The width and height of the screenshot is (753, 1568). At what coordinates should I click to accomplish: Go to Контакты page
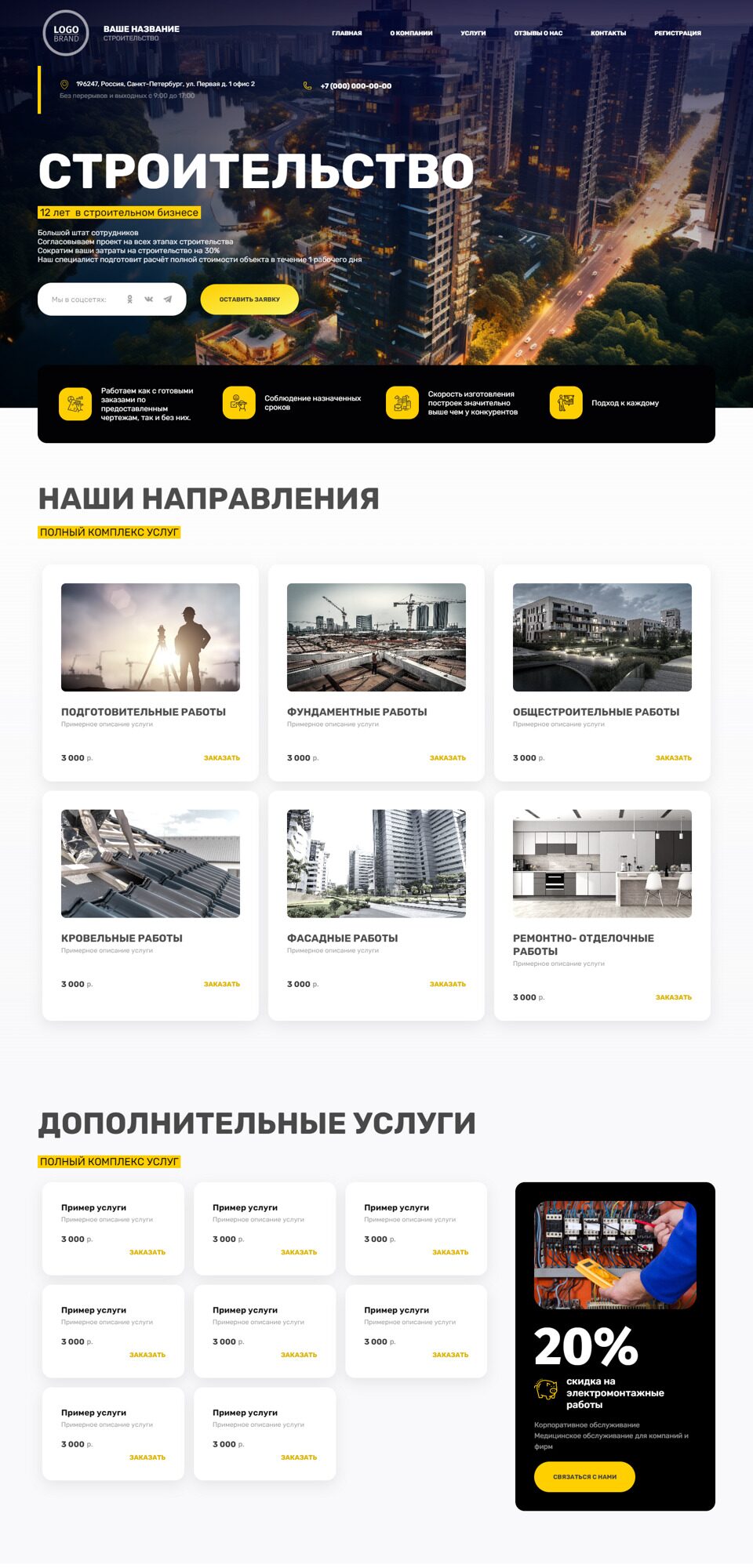pos(608,33)
